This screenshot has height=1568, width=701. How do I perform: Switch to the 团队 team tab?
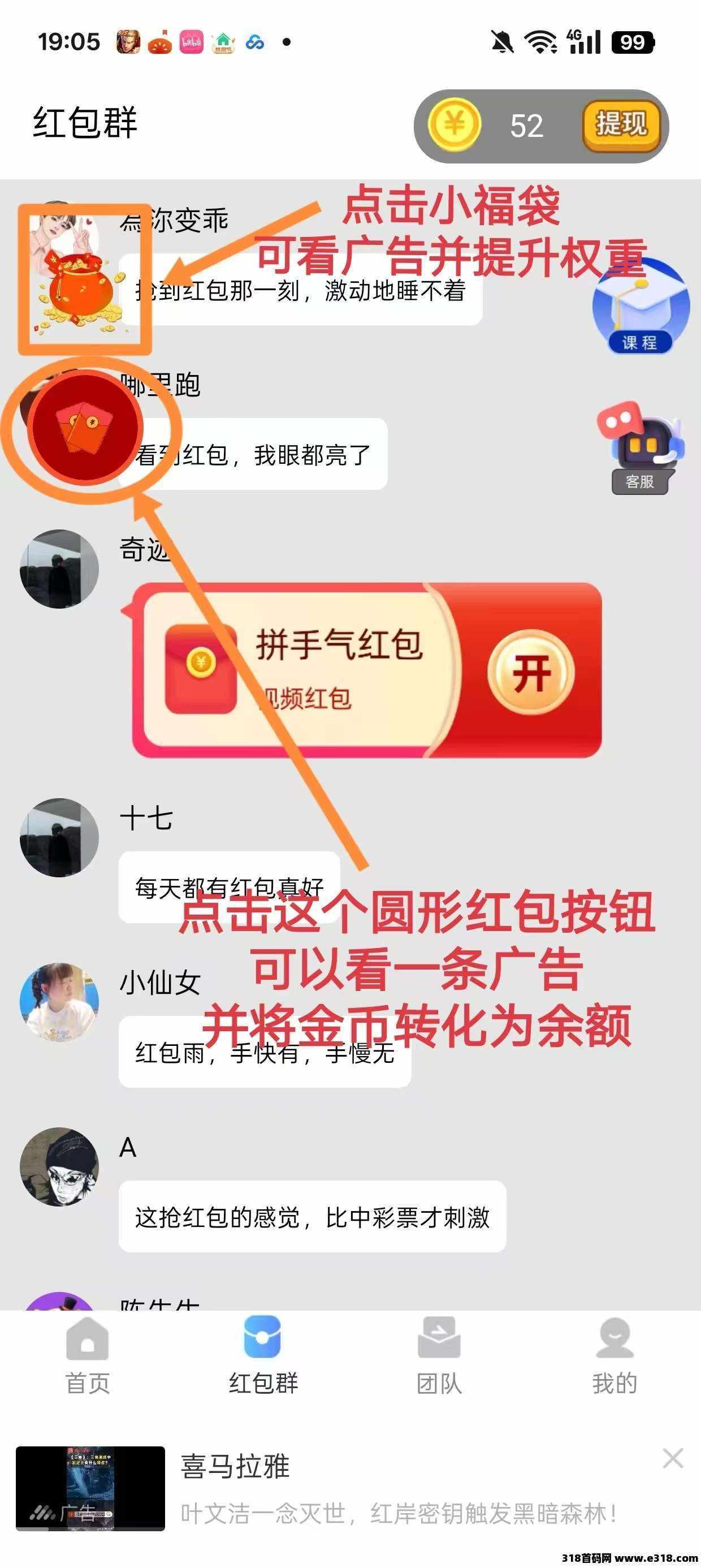[x=439, y=1355]
